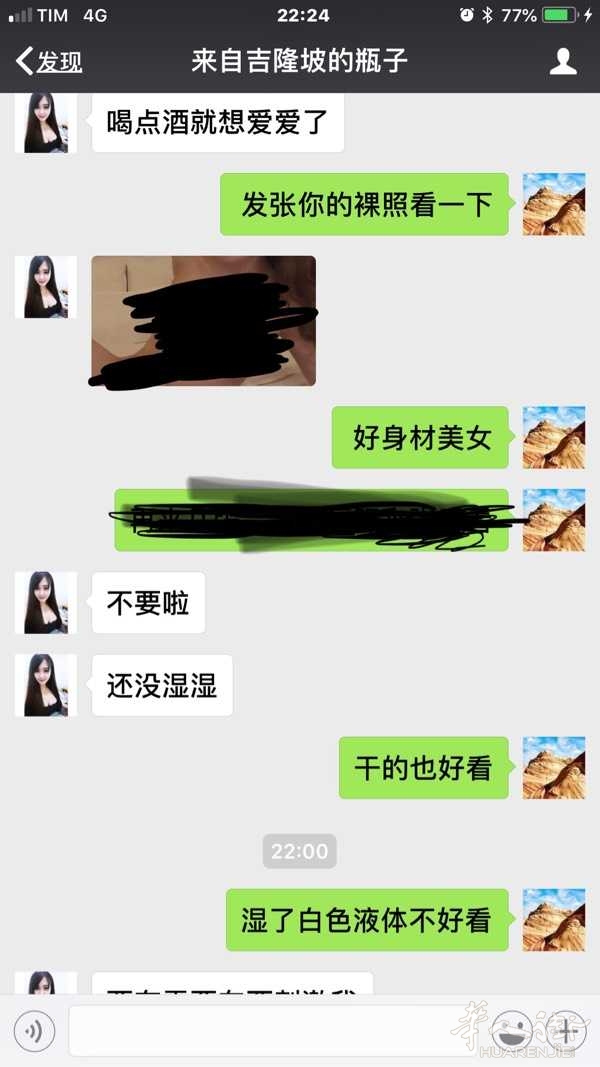
Task: Go back to 发现 screen
Action: (49, 62)
